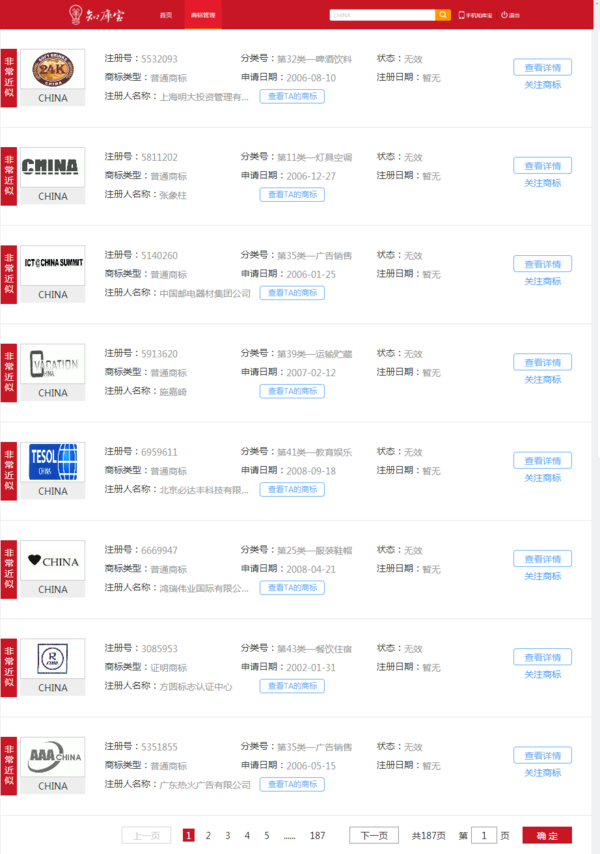Go to page 2 of results
This screenshot has height=854, width=600.
pos(208,835)
